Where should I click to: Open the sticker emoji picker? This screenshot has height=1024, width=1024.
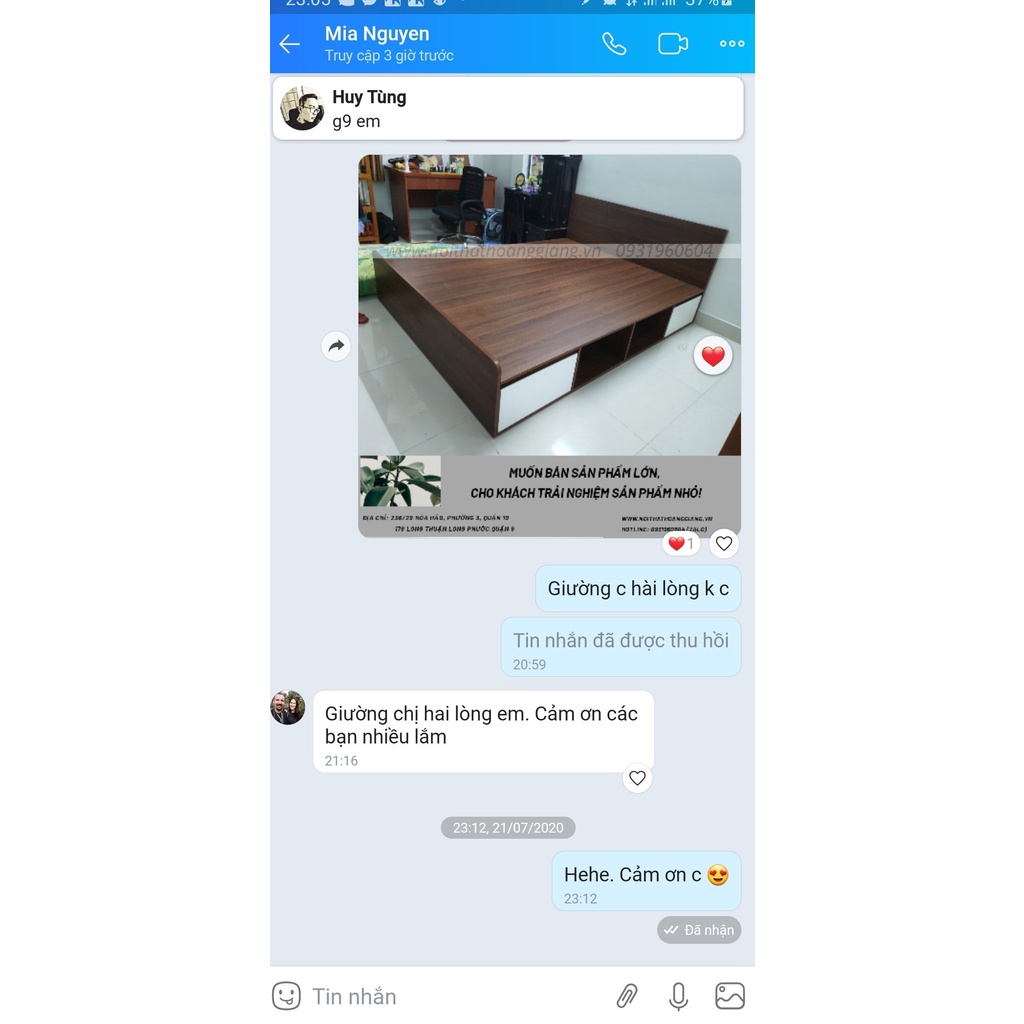tap(286, 996)
